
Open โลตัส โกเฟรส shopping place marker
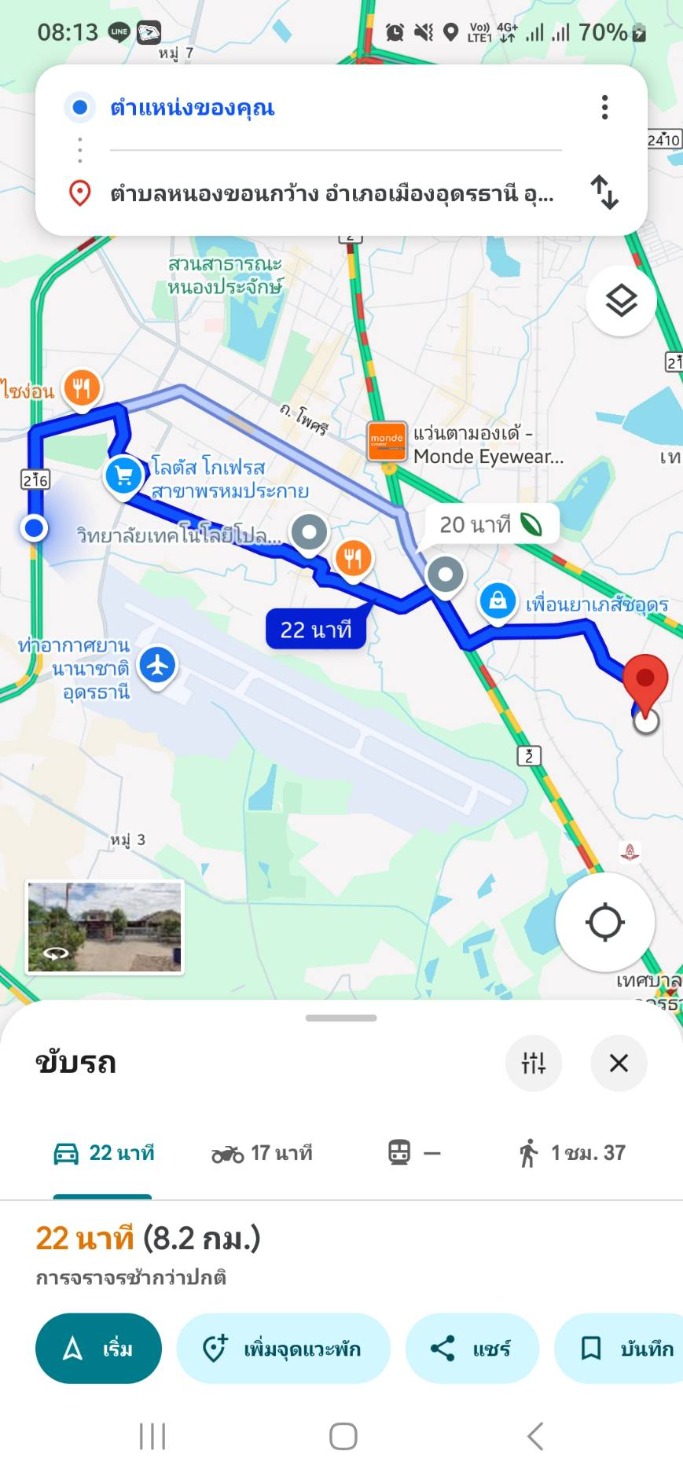(x=125, y=475)
